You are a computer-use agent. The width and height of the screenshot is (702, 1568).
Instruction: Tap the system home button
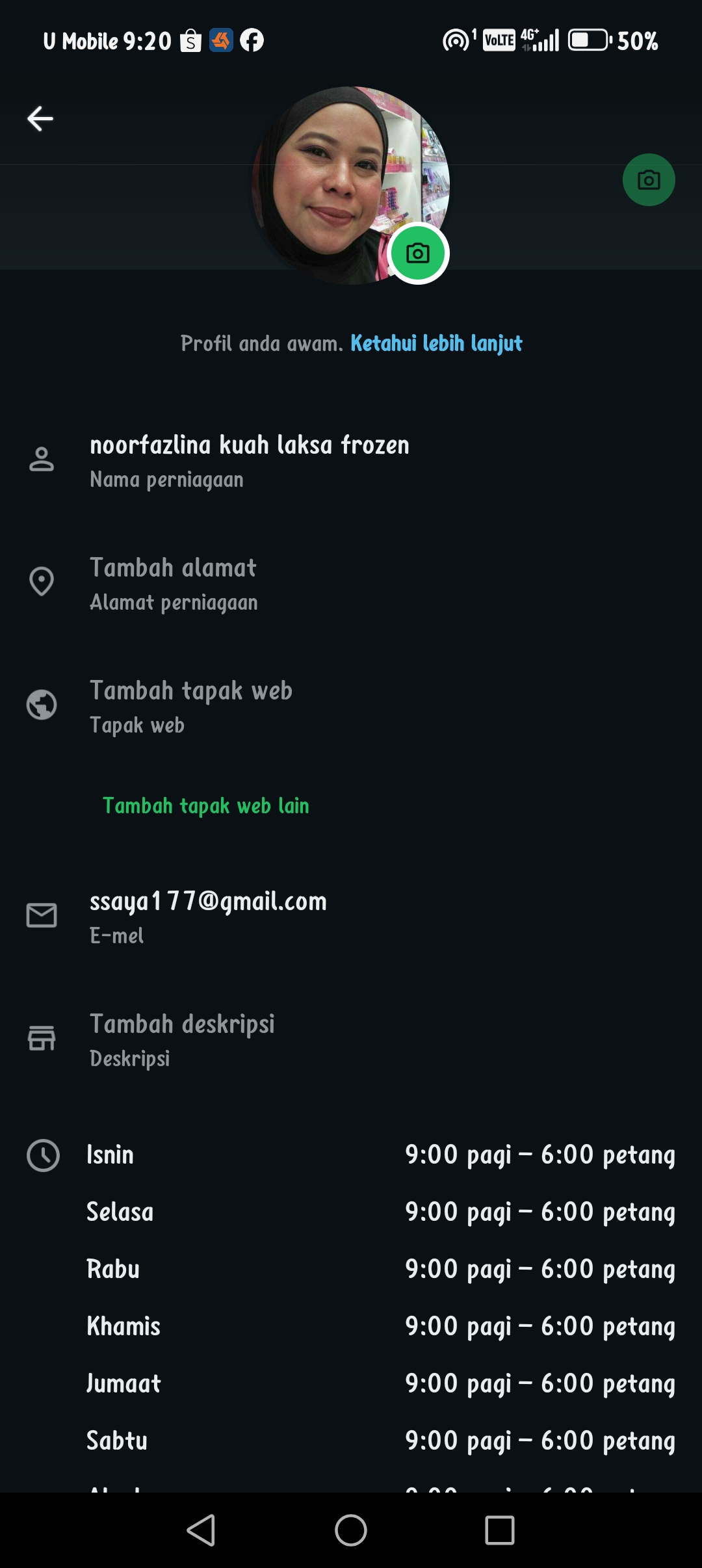click(x=351, y=1530)
